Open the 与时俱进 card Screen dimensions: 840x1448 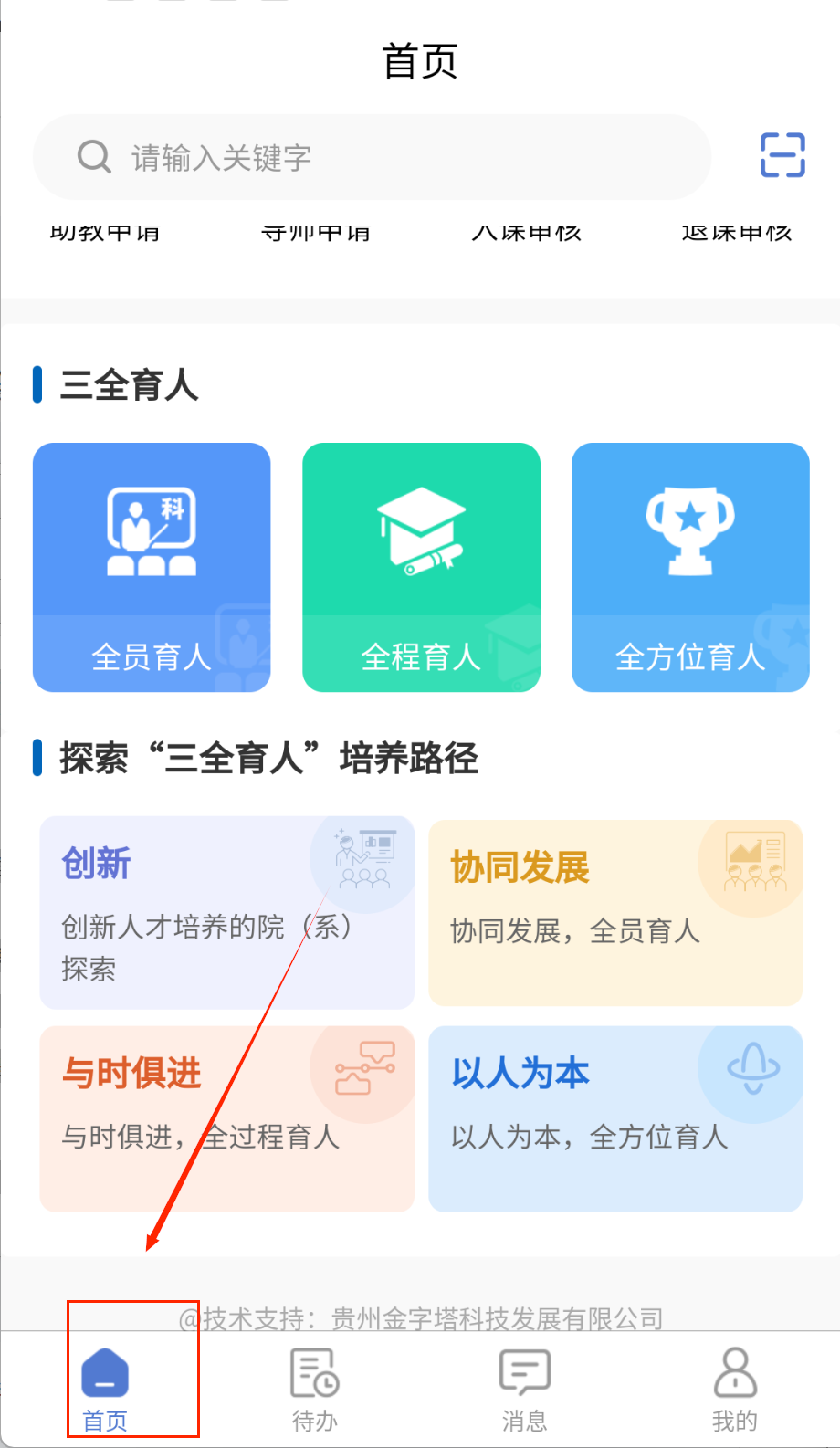pos(226,1118)
